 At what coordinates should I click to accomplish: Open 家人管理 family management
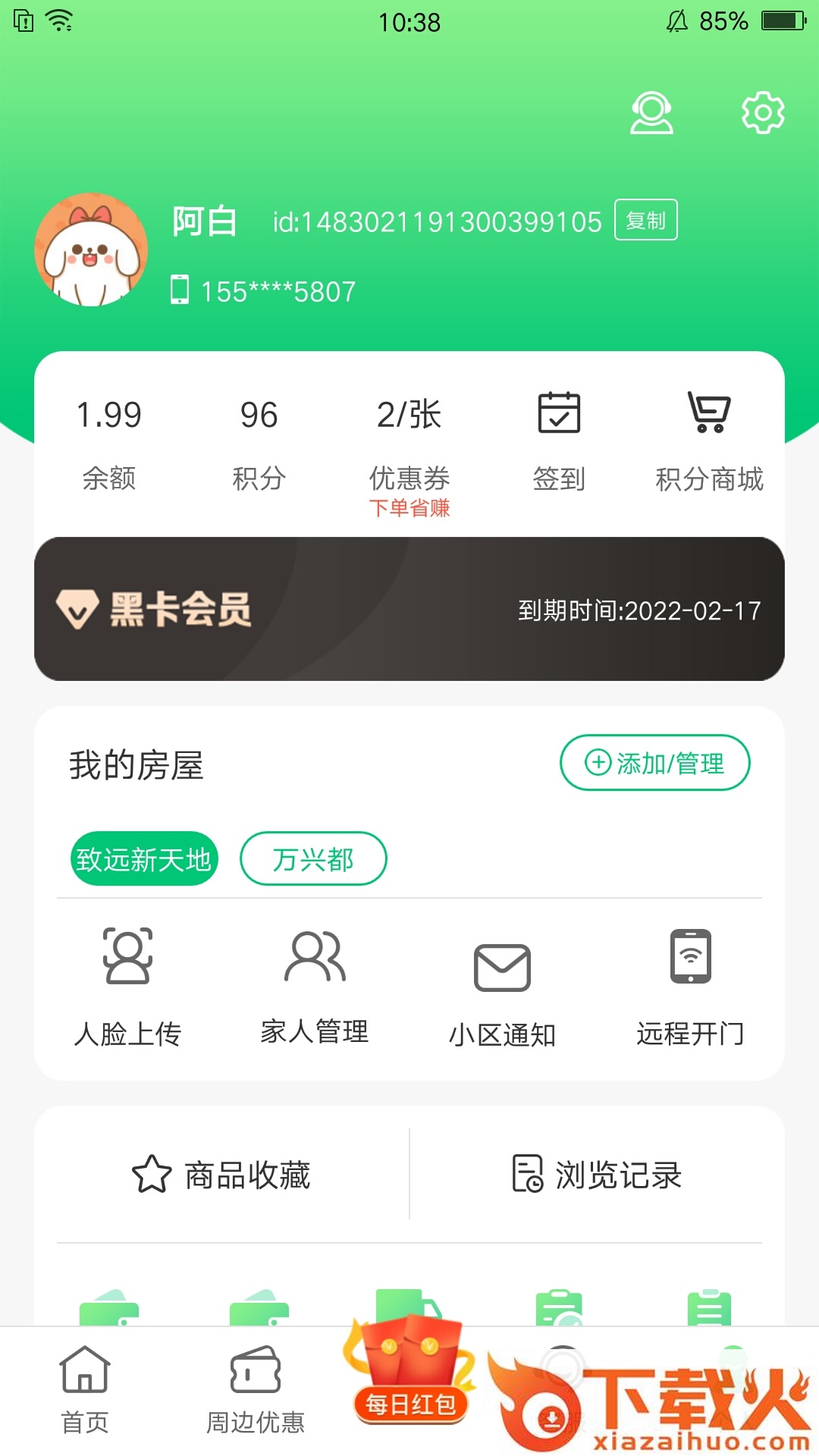click(315, 987)
